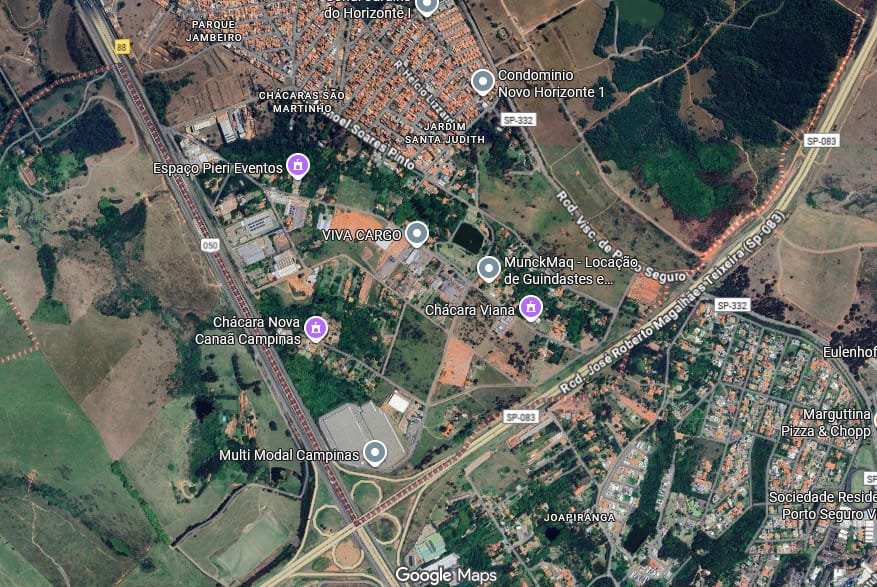Select the Espaço Pieri Eventos marker

click(x=297, y=165)
